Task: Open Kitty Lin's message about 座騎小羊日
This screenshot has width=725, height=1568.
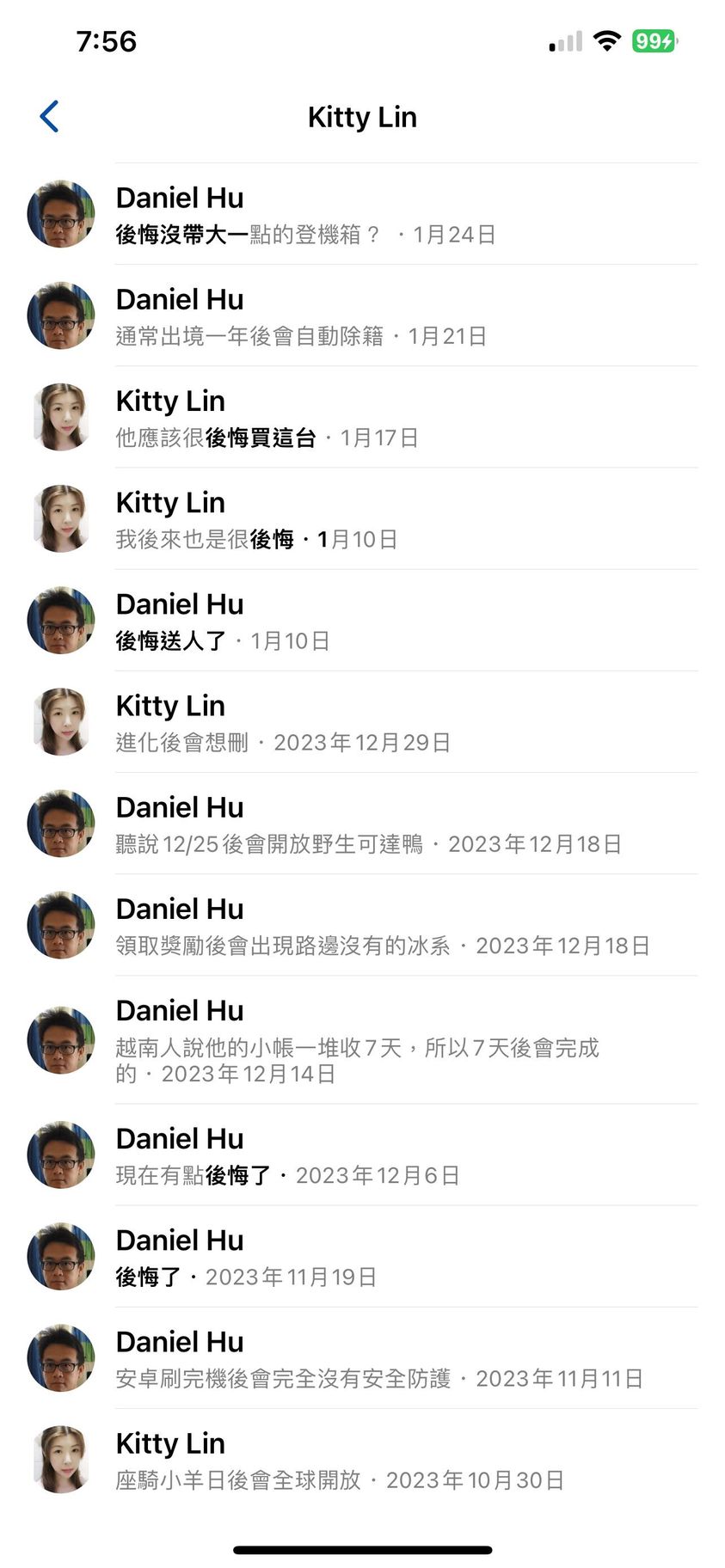Action: [x=361, y=1459]
